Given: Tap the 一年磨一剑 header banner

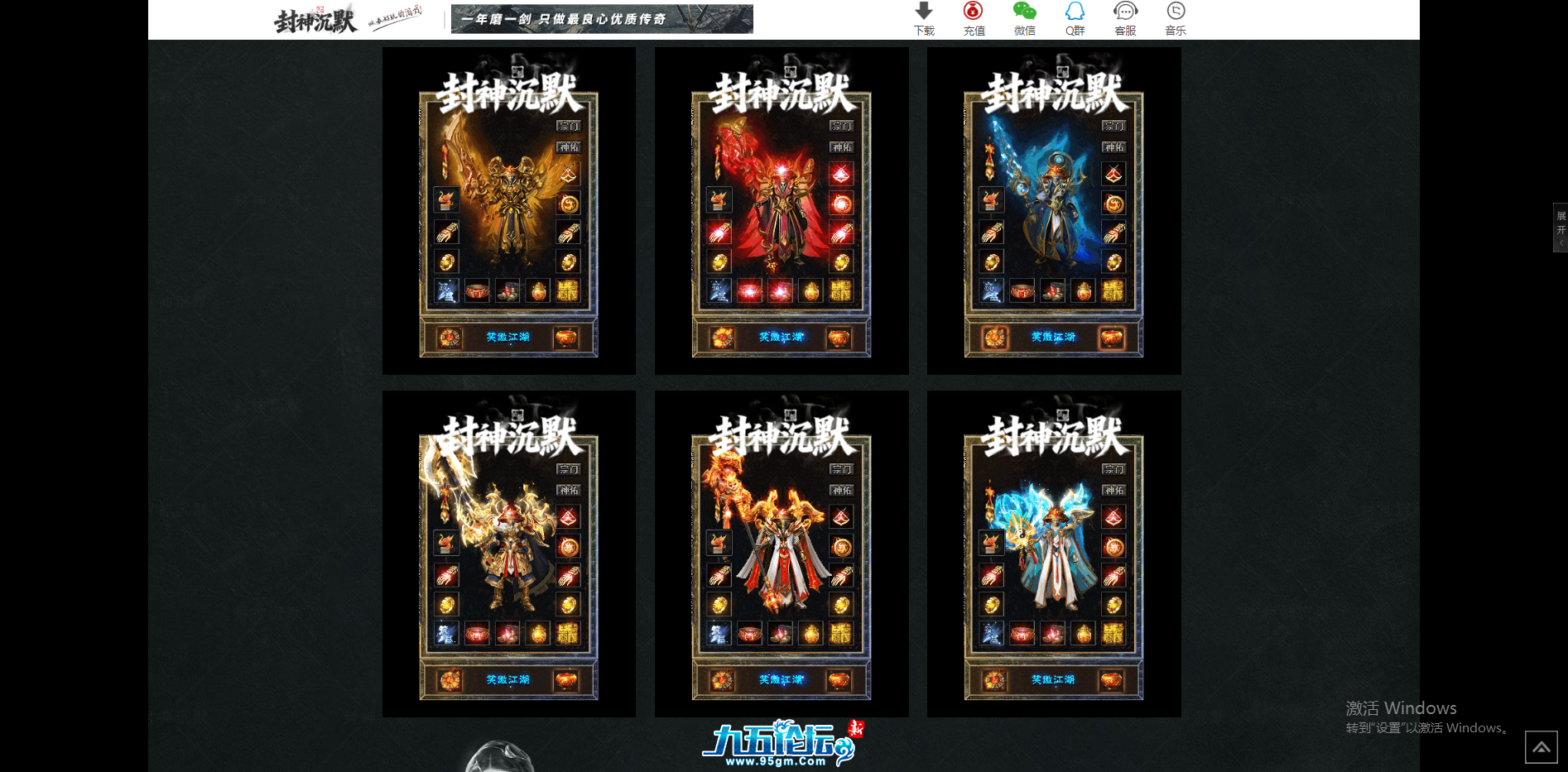Looking at the screenshot, I should pyautogui.click(x=602, y=19).
